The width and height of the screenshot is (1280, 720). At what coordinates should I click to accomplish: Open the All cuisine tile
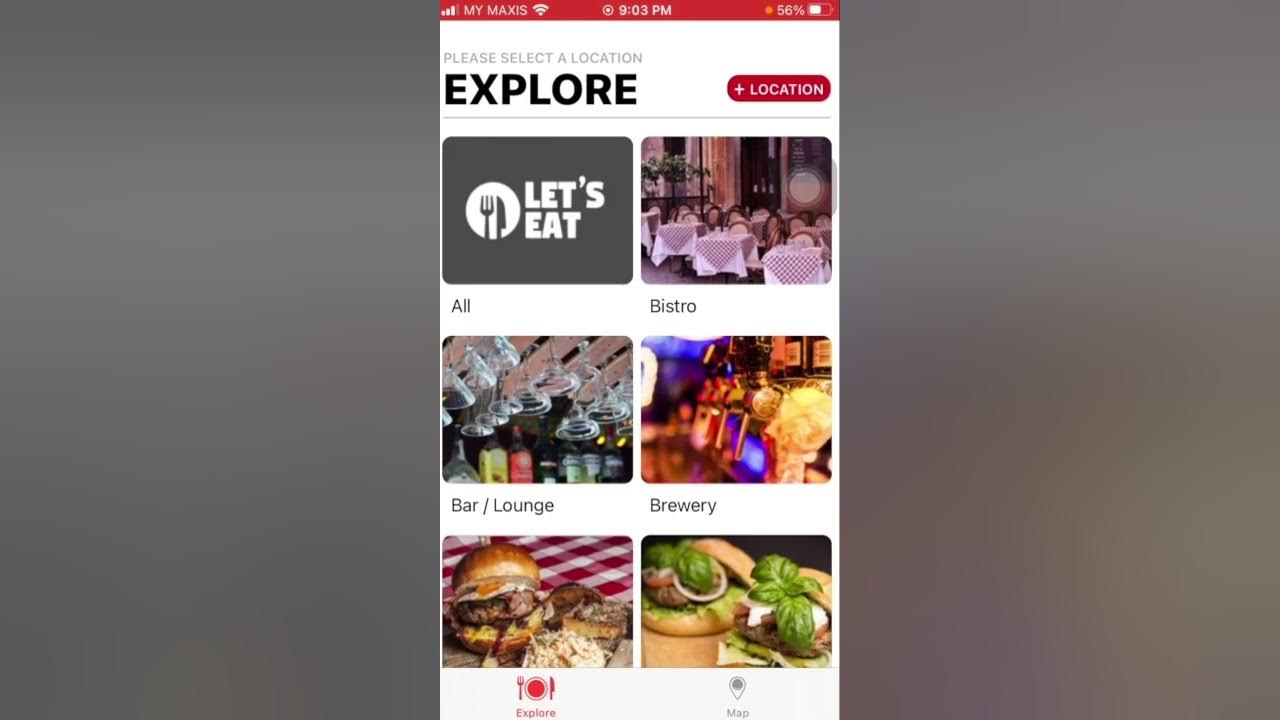tap(537, 211)
